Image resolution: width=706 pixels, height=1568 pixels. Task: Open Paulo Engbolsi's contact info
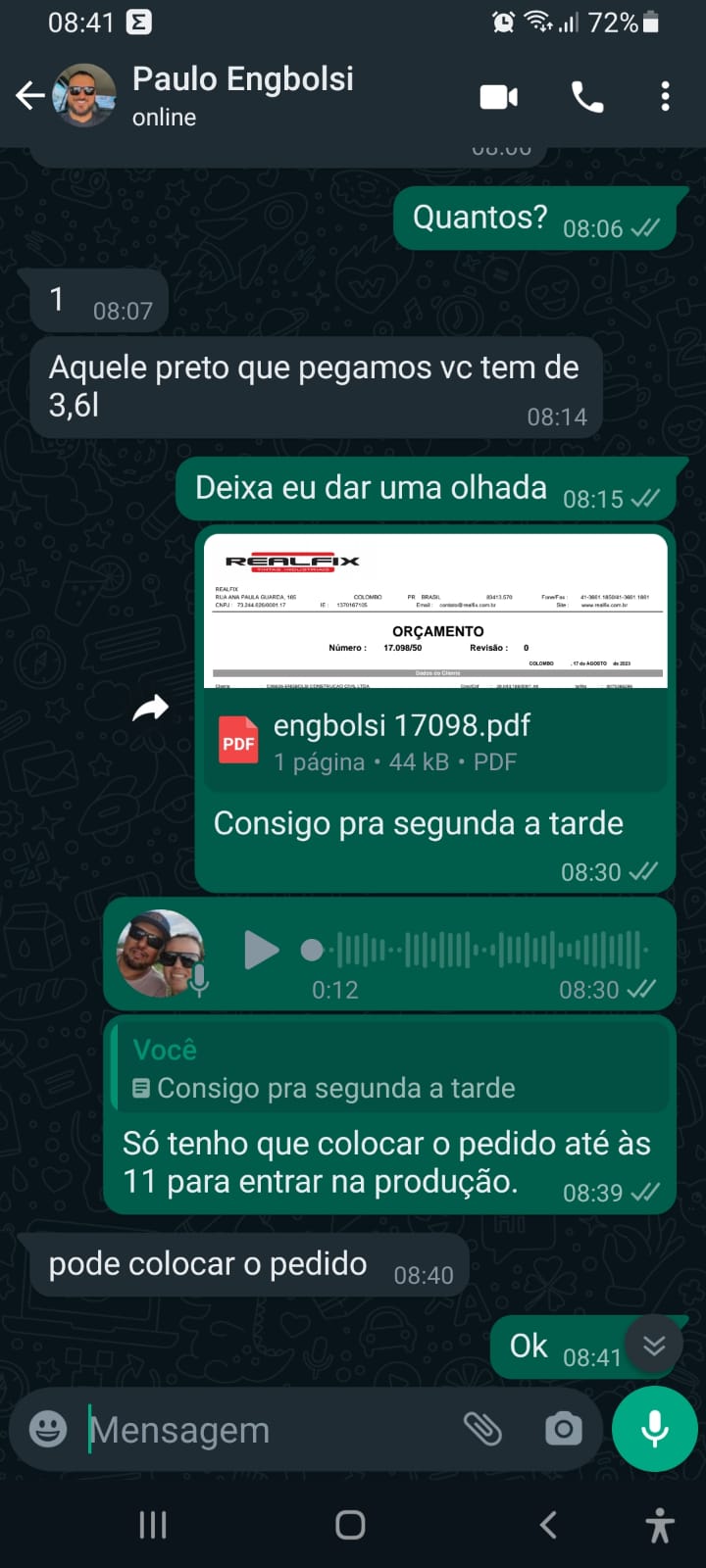tap(242, 95)
